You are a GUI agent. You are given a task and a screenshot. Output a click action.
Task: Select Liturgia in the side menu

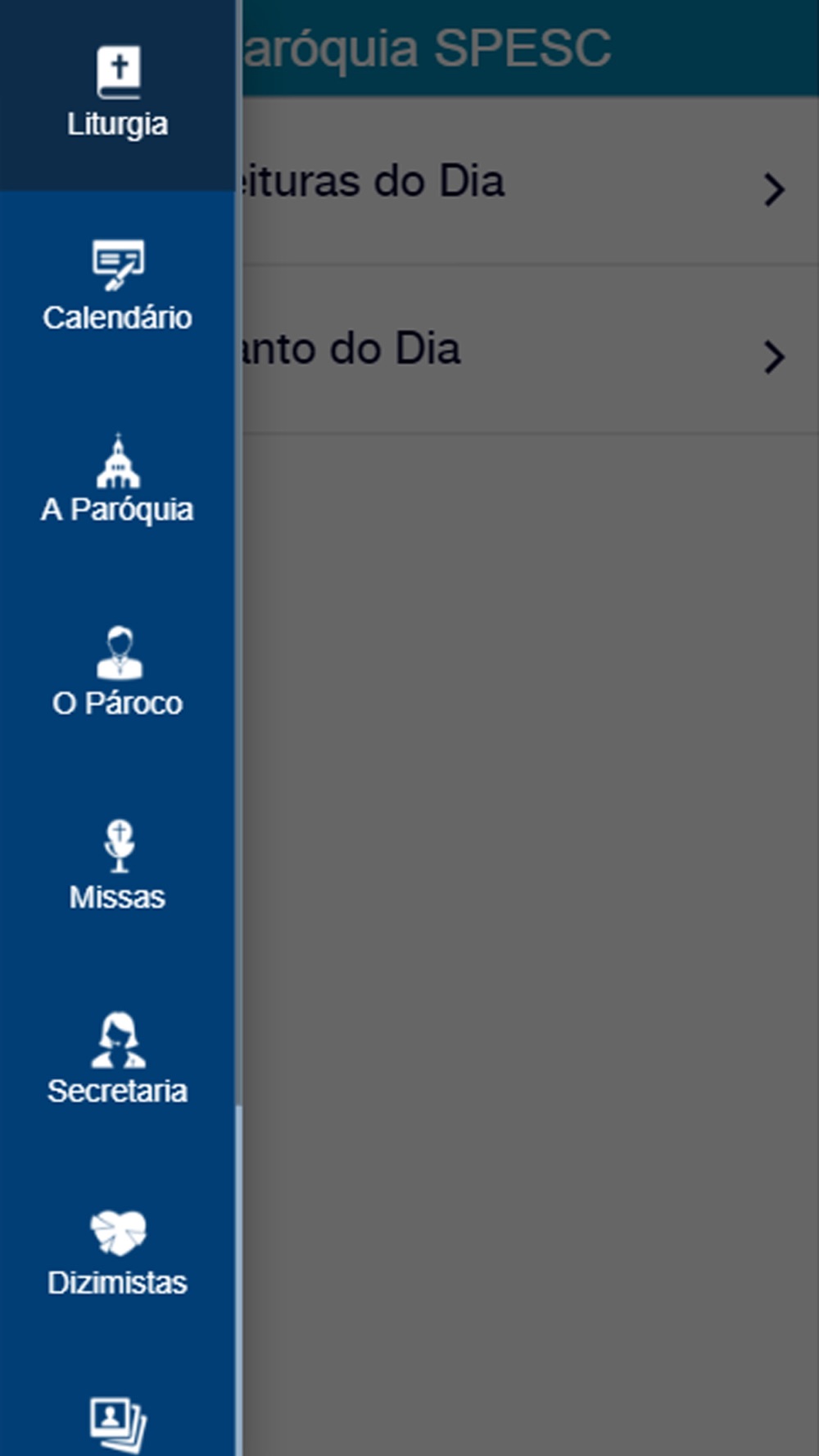(117, 95)
